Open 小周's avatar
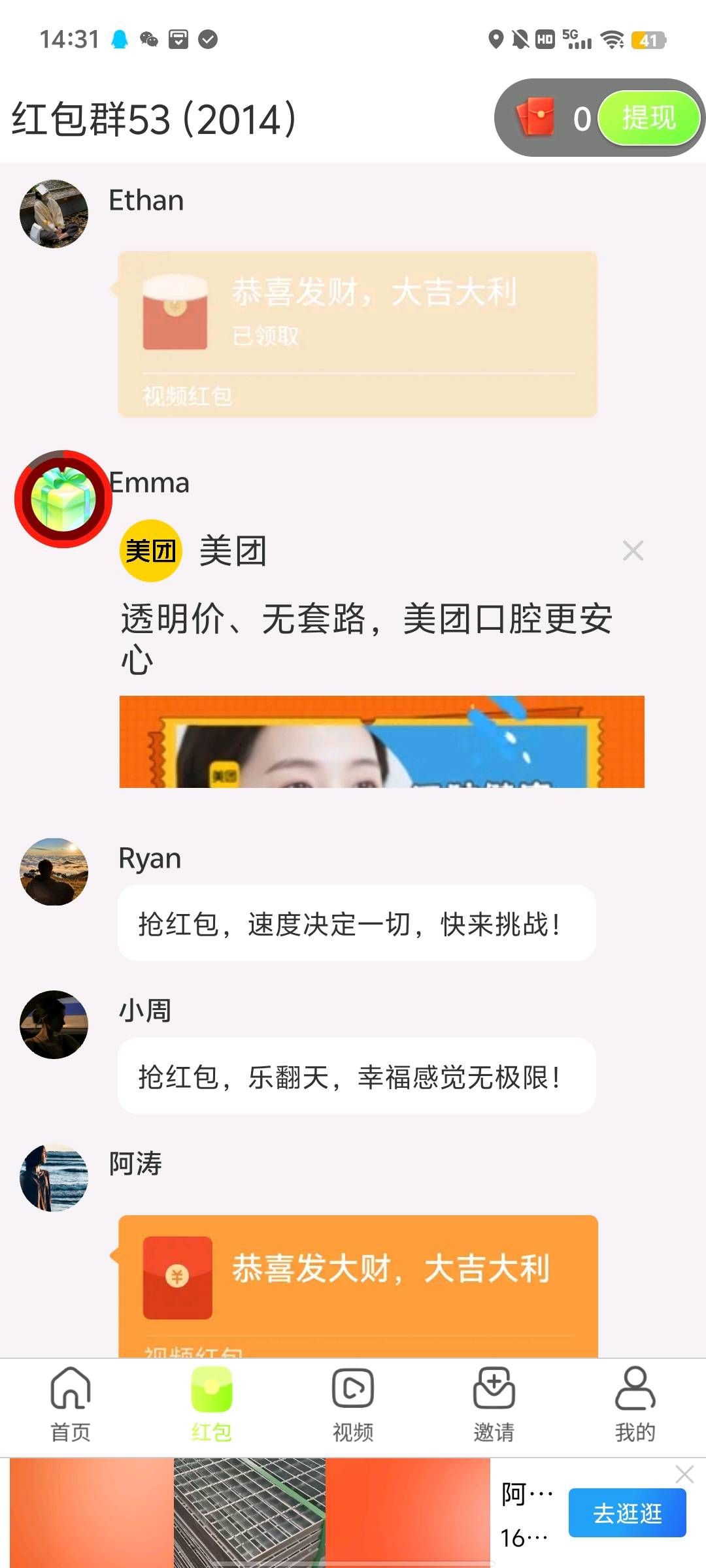The image size is (706, 1568). coord(54,1024)
